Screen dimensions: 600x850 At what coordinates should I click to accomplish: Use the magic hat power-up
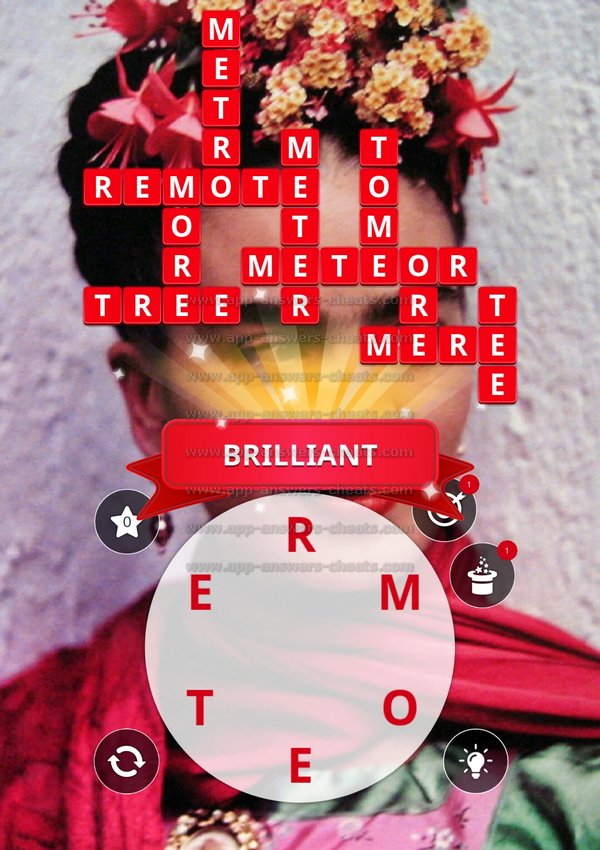click(x=482, y=575)
